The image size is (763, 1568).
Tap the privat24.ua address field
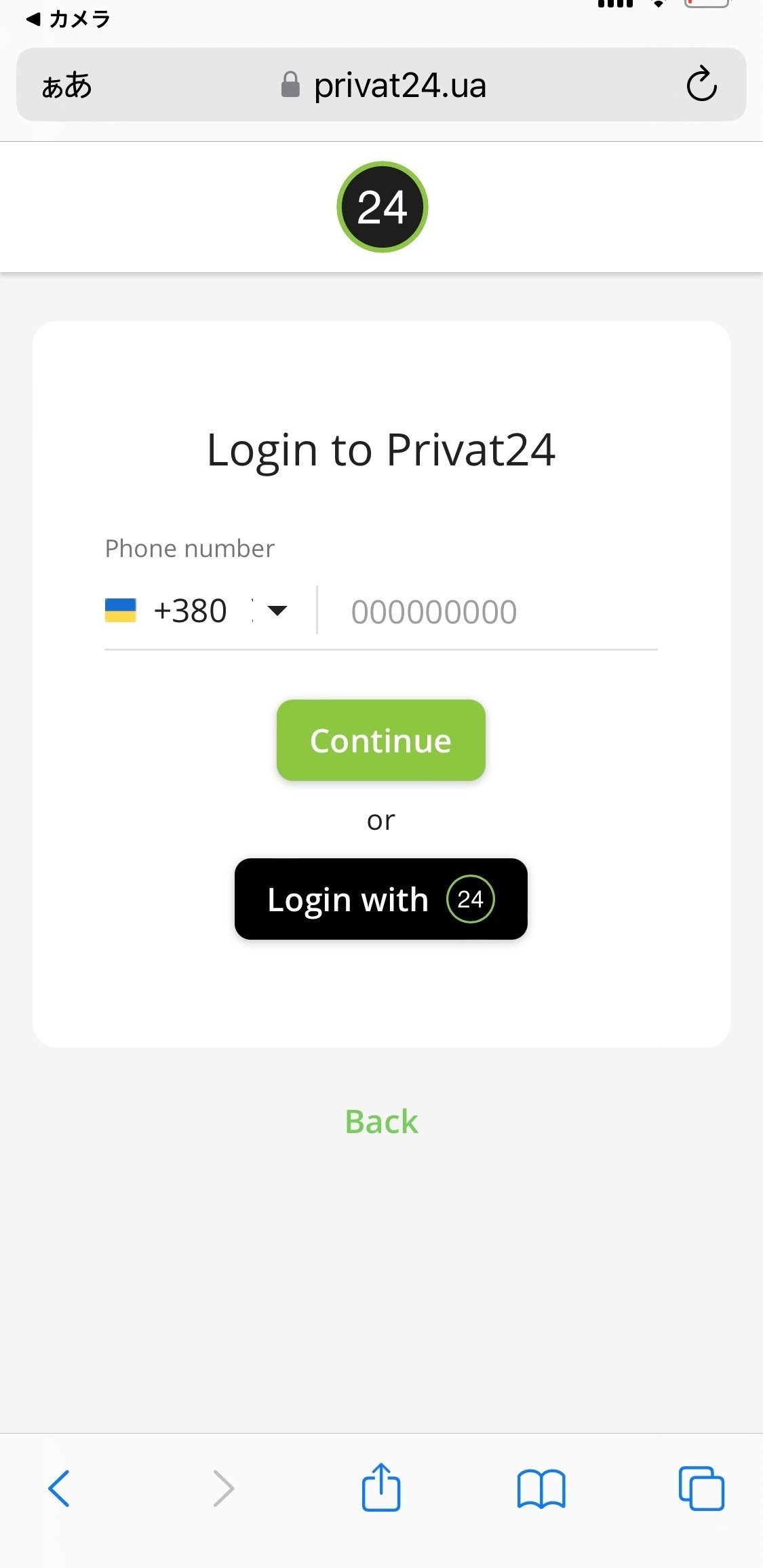point(383,85)
